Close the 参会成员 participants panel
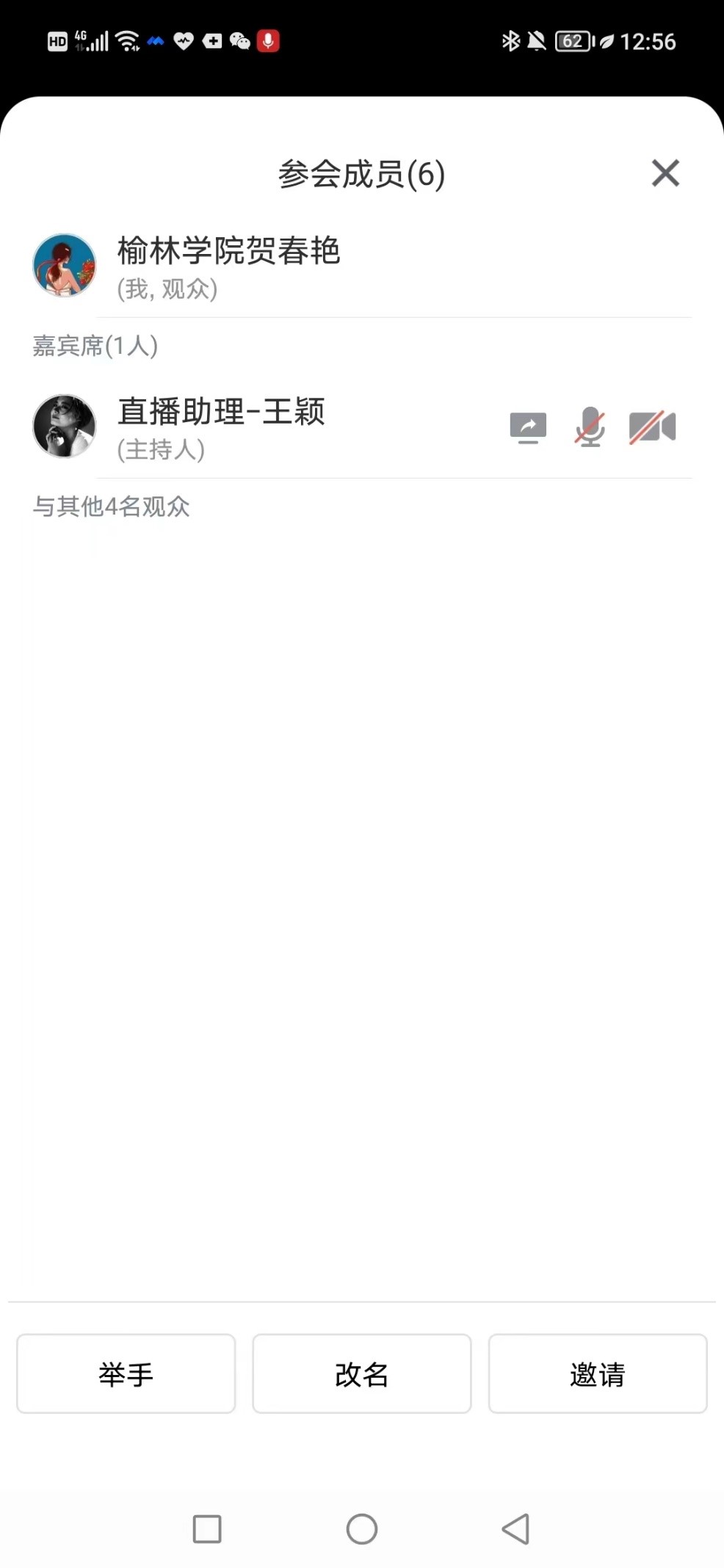 click(x=665, y=173)
